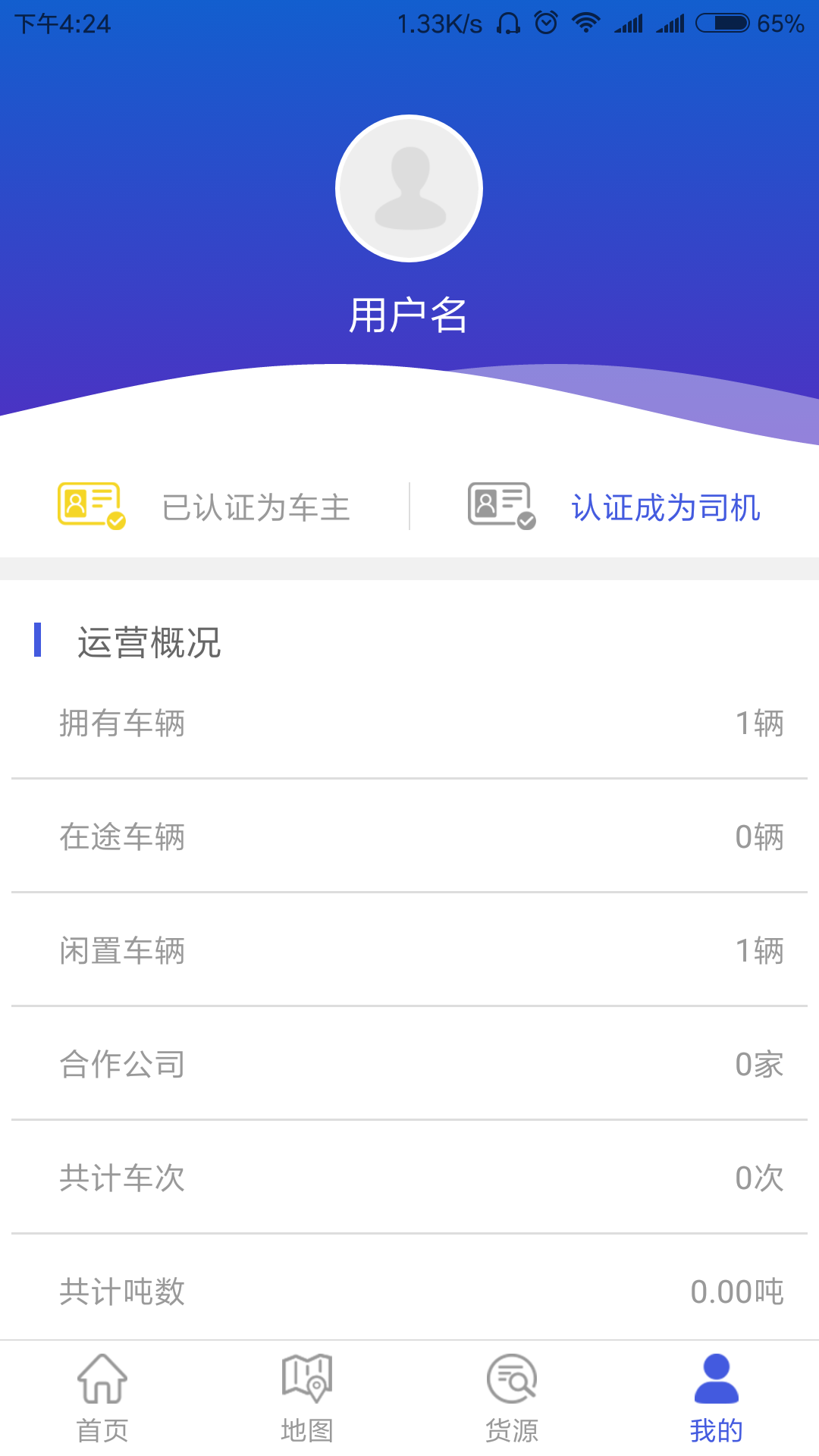Switch to the 地图 map tab
This screenshot has height=1456, width=819.
[x=307, y=1398]
